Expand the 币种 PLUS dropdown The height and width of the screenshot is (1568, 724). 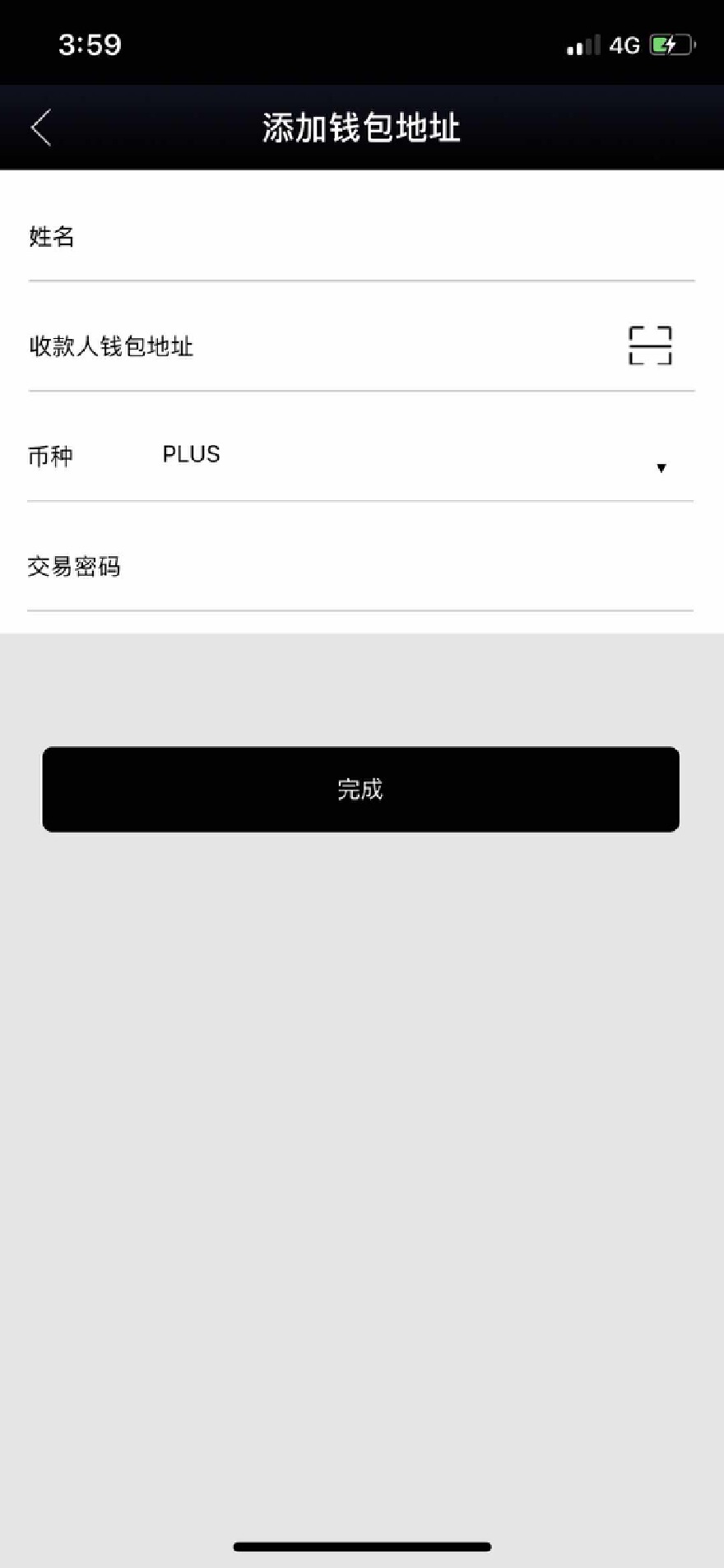click(x=660, y=467)
